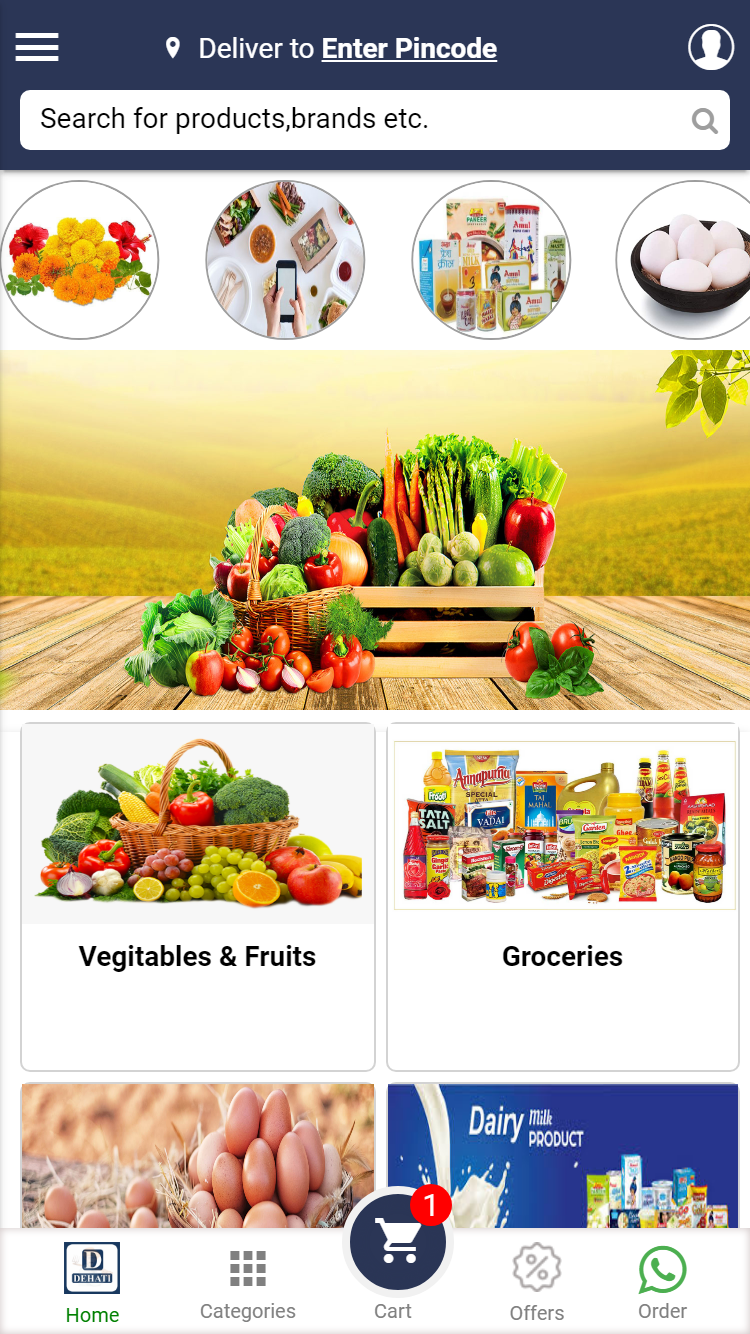Switch to the Home tab
The height and width of the screenshot is (1334, 750).
point(92,1283)
